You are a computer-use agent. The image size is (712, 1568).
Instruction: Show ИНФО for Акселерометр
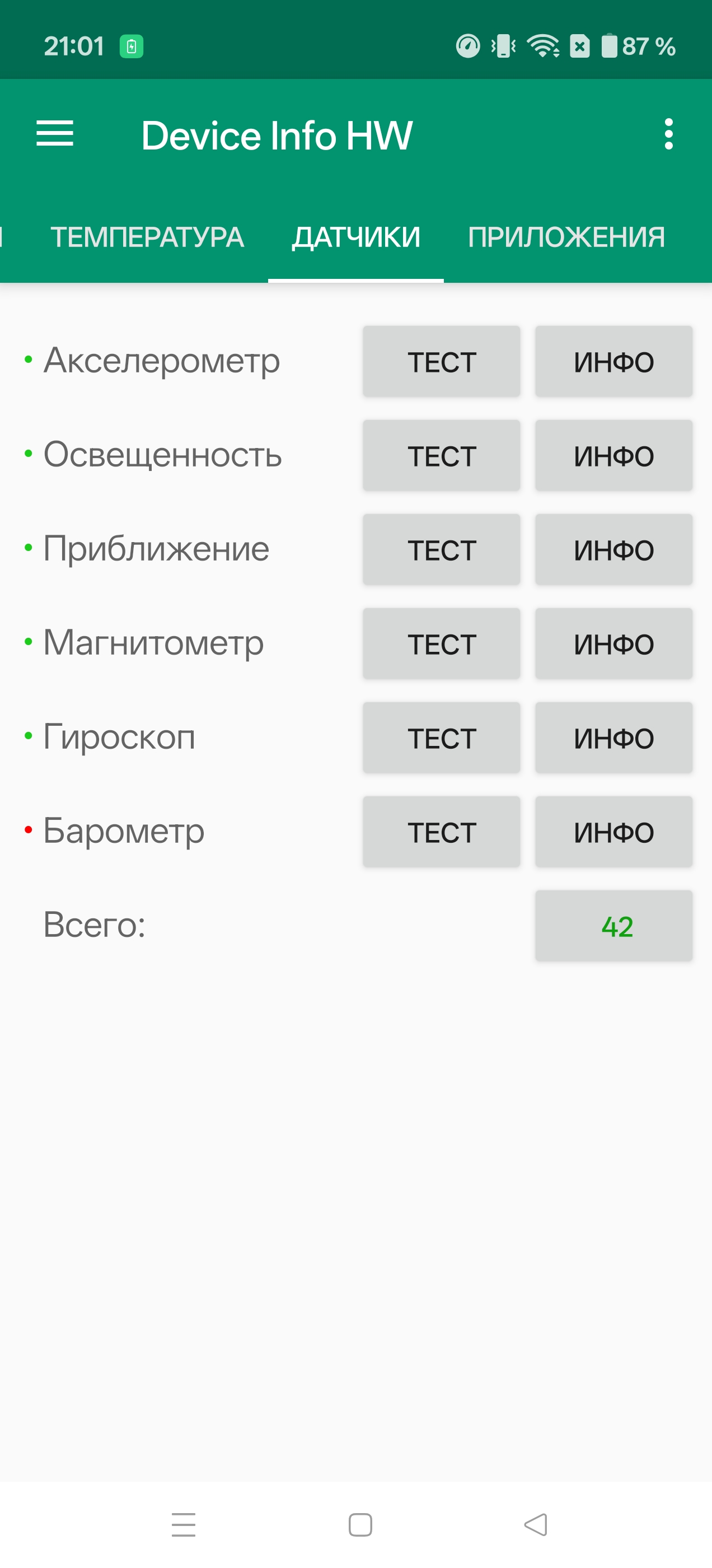613,362
